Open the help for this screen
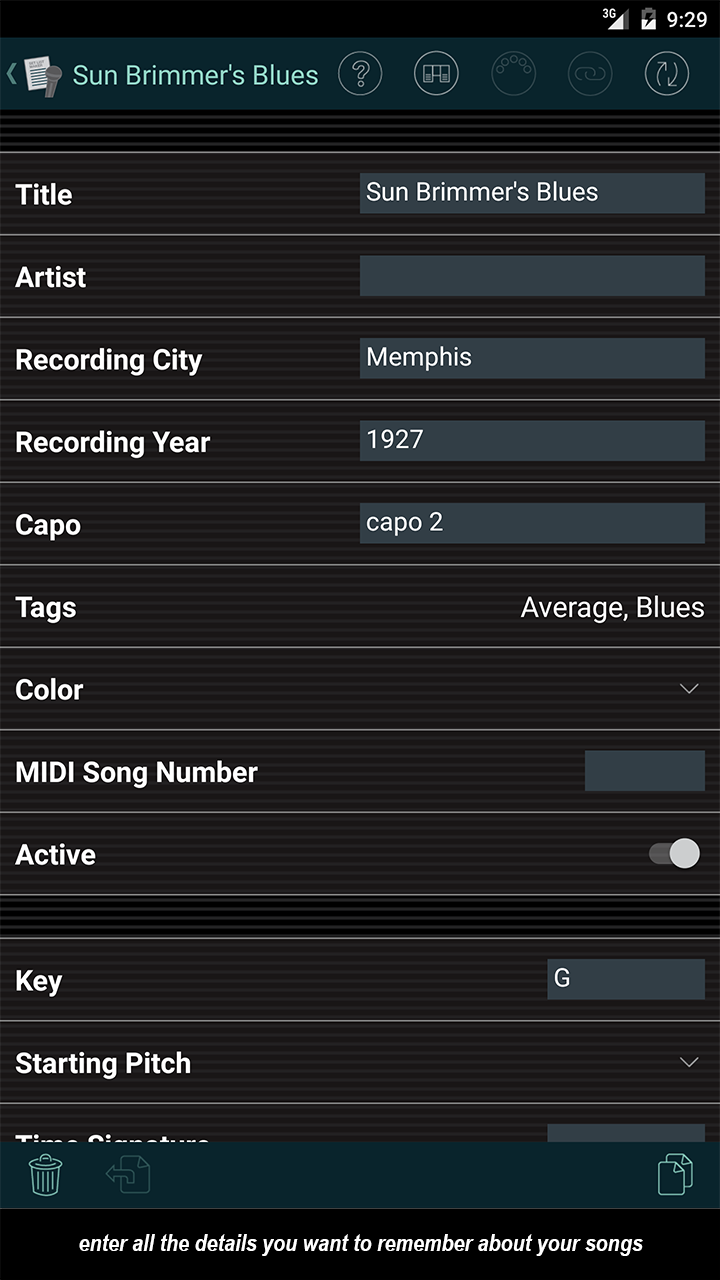The height and width of the screenshot is (1280, 720). (360, 73)
